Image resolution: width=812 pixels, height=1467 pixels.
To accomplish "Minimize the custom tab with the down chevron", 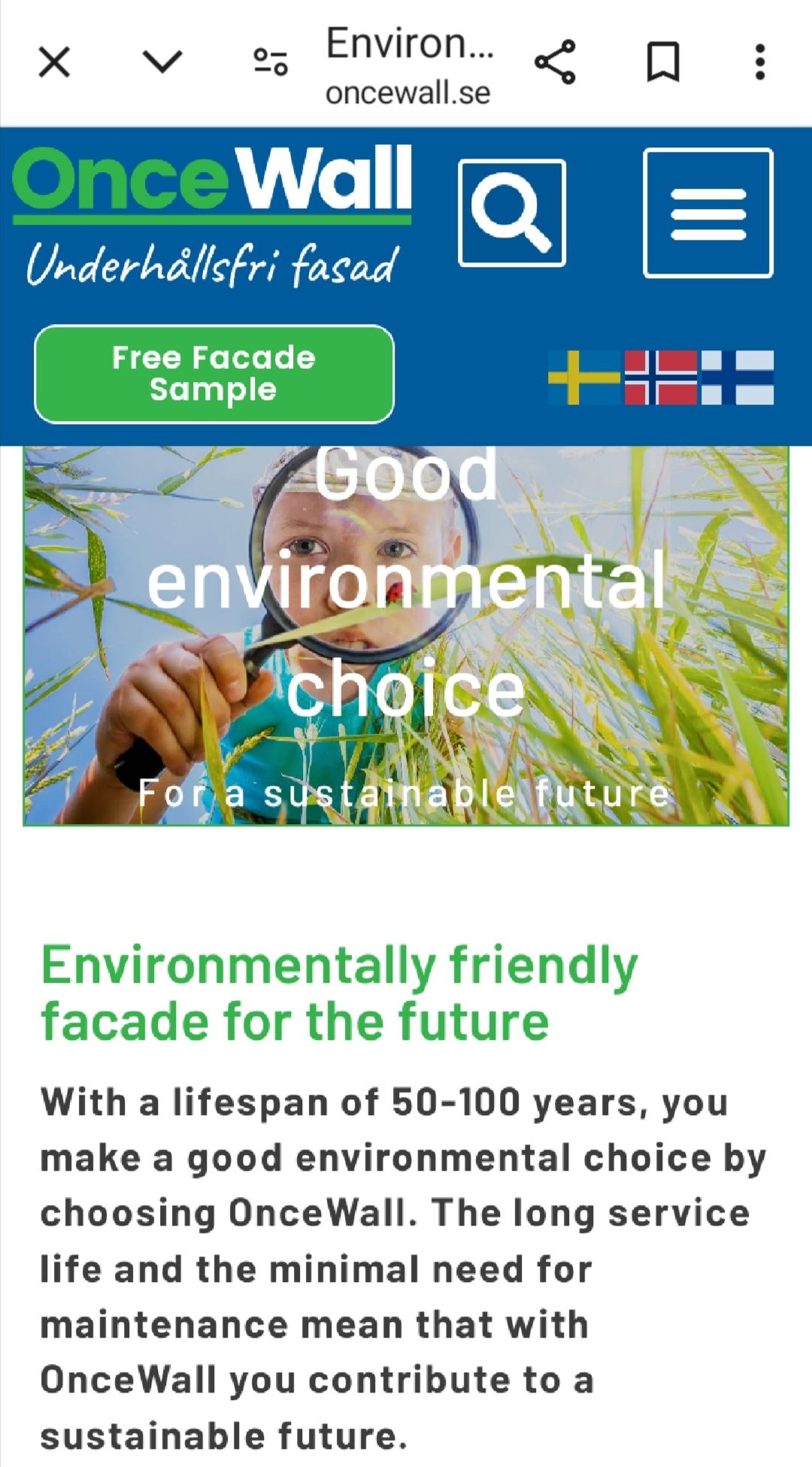I will click(162, 62).
